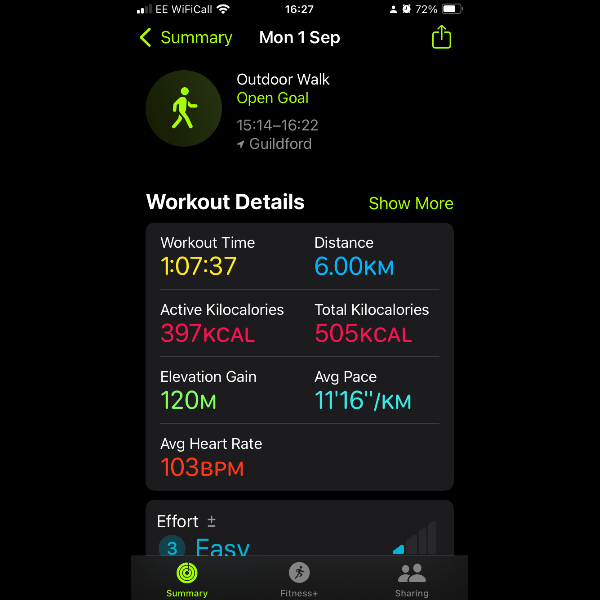Adjust the Effort rating icon
The image size is (600, 600).
point(211,522)
